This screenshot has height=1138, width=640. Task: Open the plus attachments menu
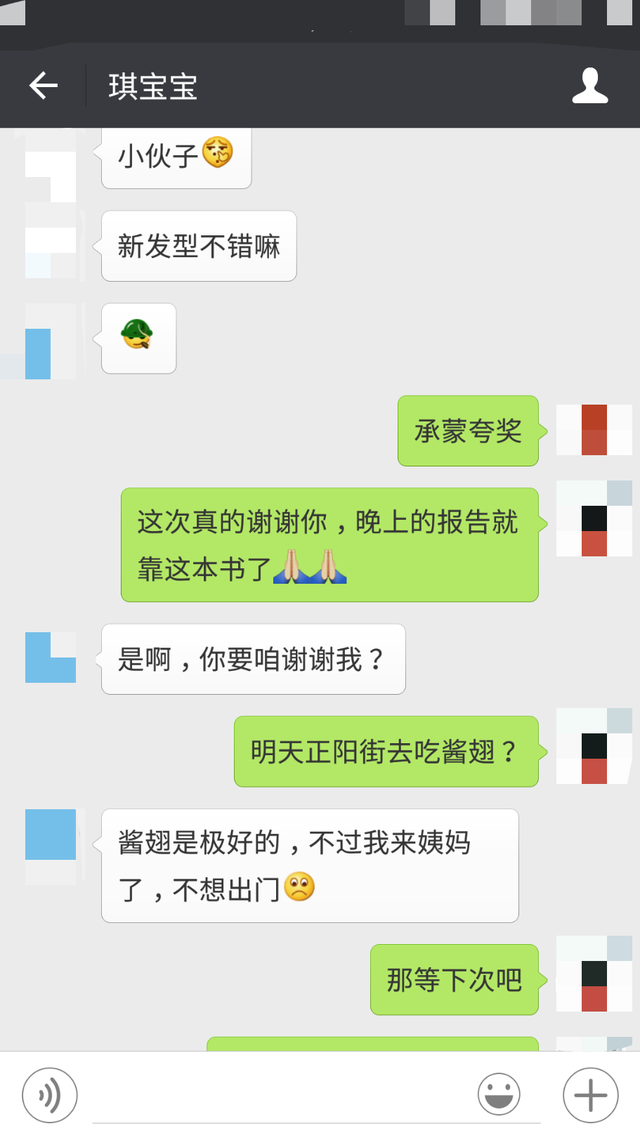(x=590, y=1096)
